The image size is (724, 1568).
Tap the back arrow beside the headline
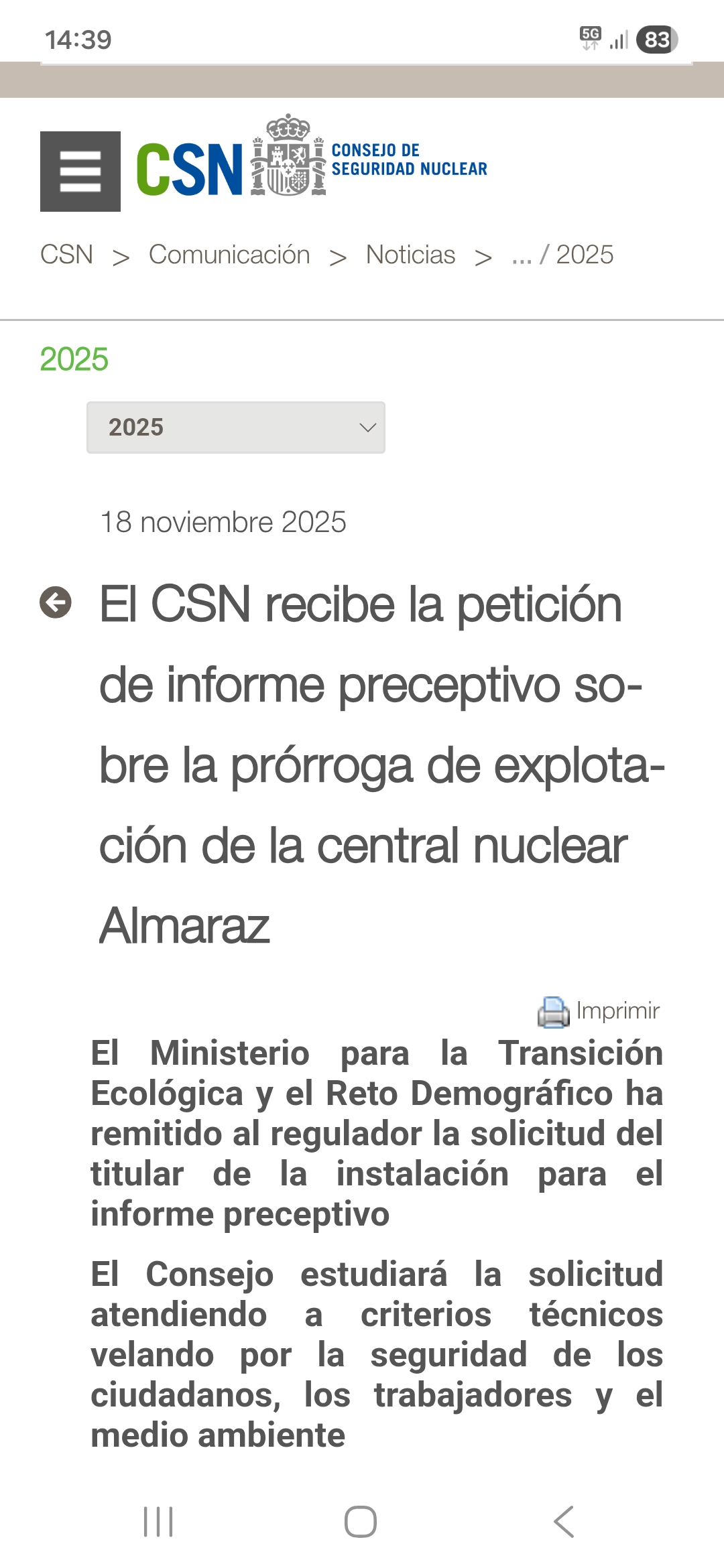(x=56, y=602)
